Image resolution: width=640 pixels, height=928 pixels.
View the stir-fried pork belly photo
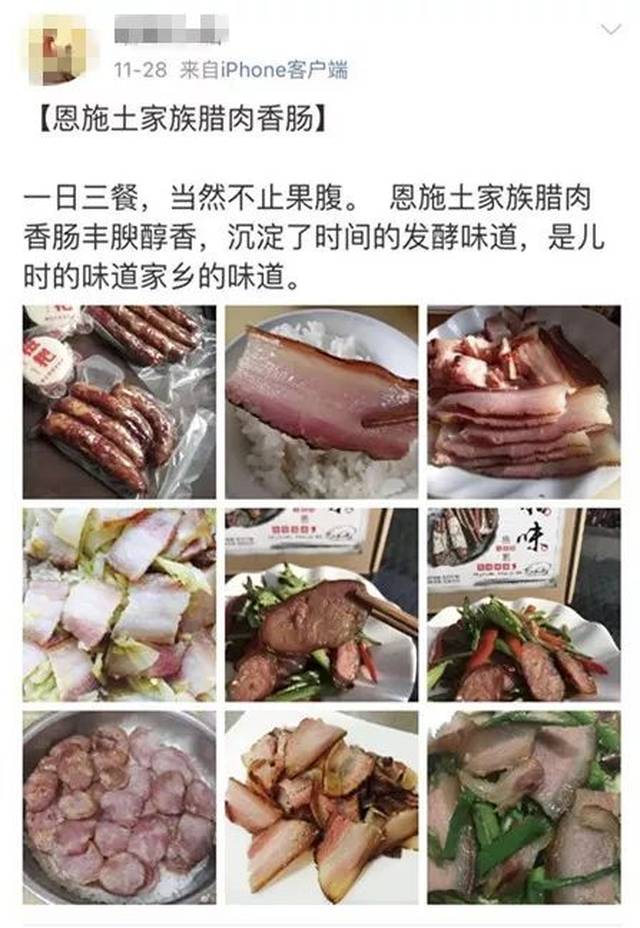[321, 807]
